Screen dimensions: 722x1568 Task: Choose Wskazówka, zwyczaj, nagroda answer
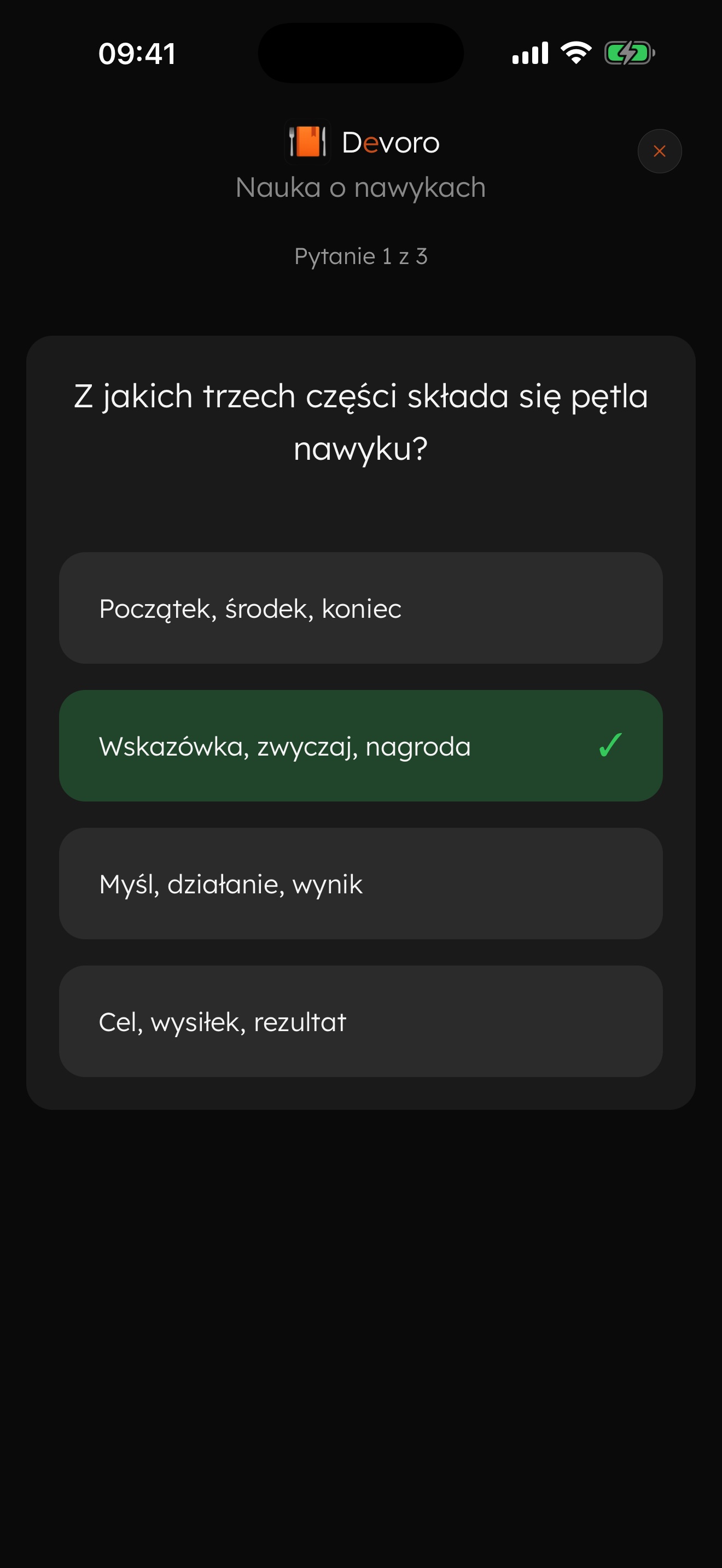tap(360, 745)
